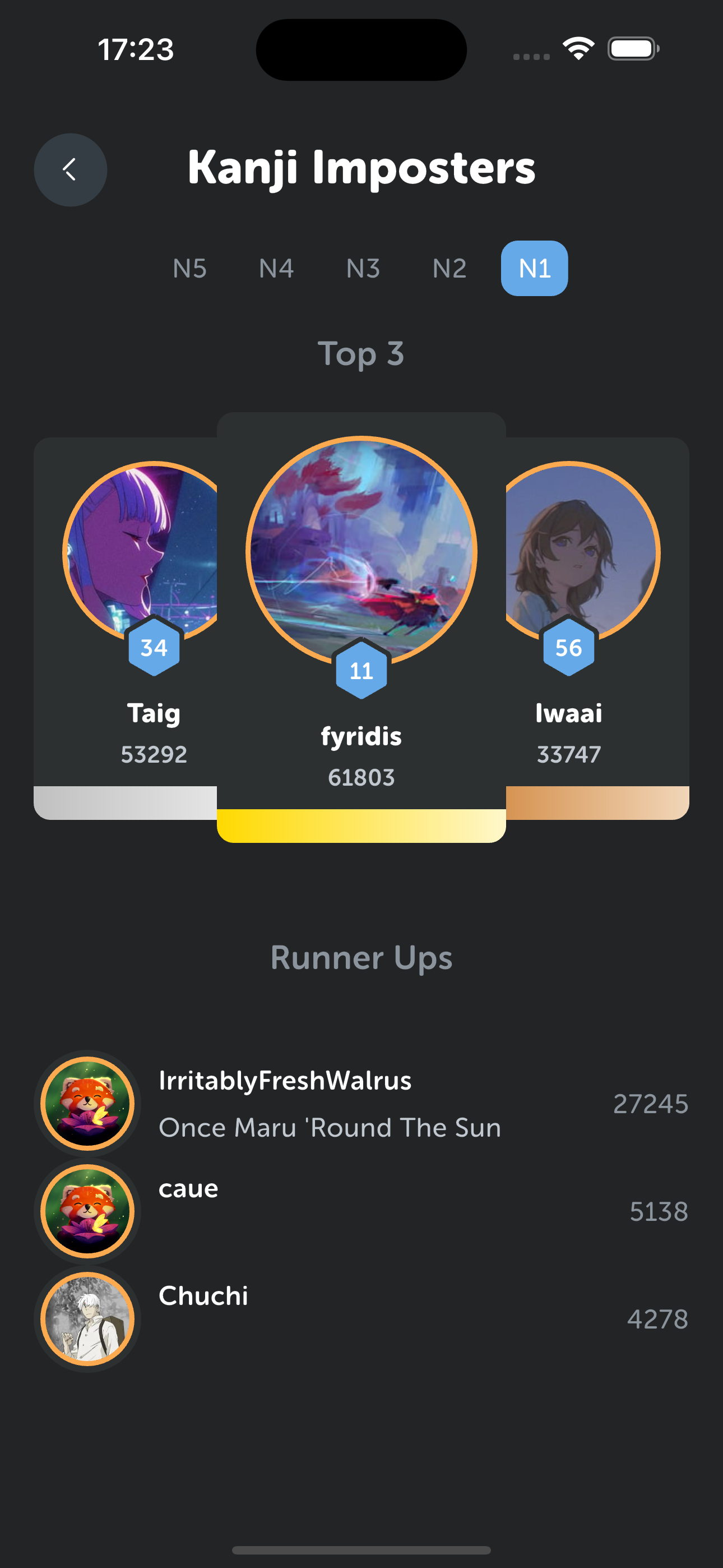This screenshot has width=723, height=1568.
Task: Select the N3 level tab
Action: click(363, 269)
